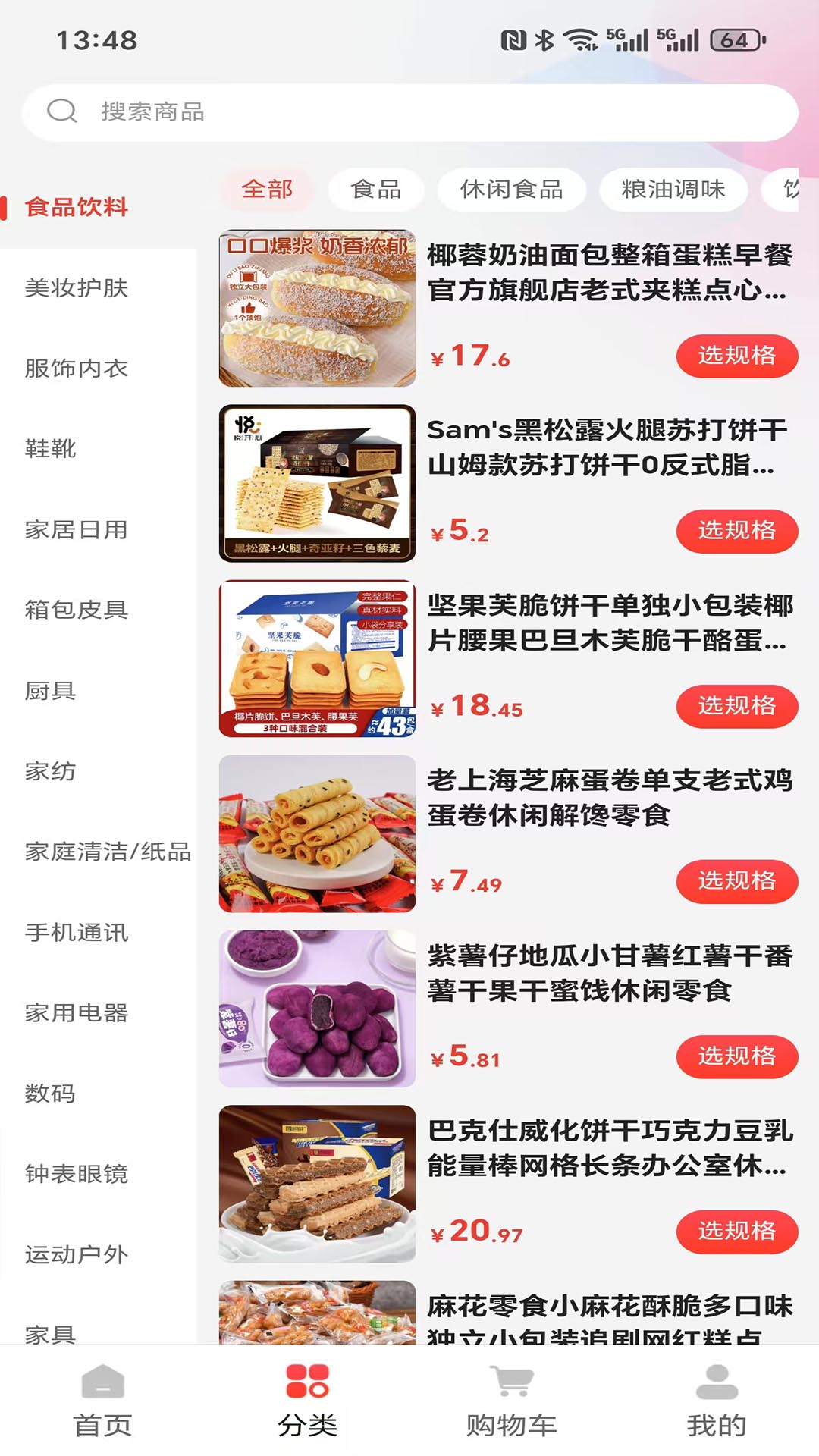Select the 食品 filter chip
819x1456 pixels.
pyautogui.click(x=376, y=189)
